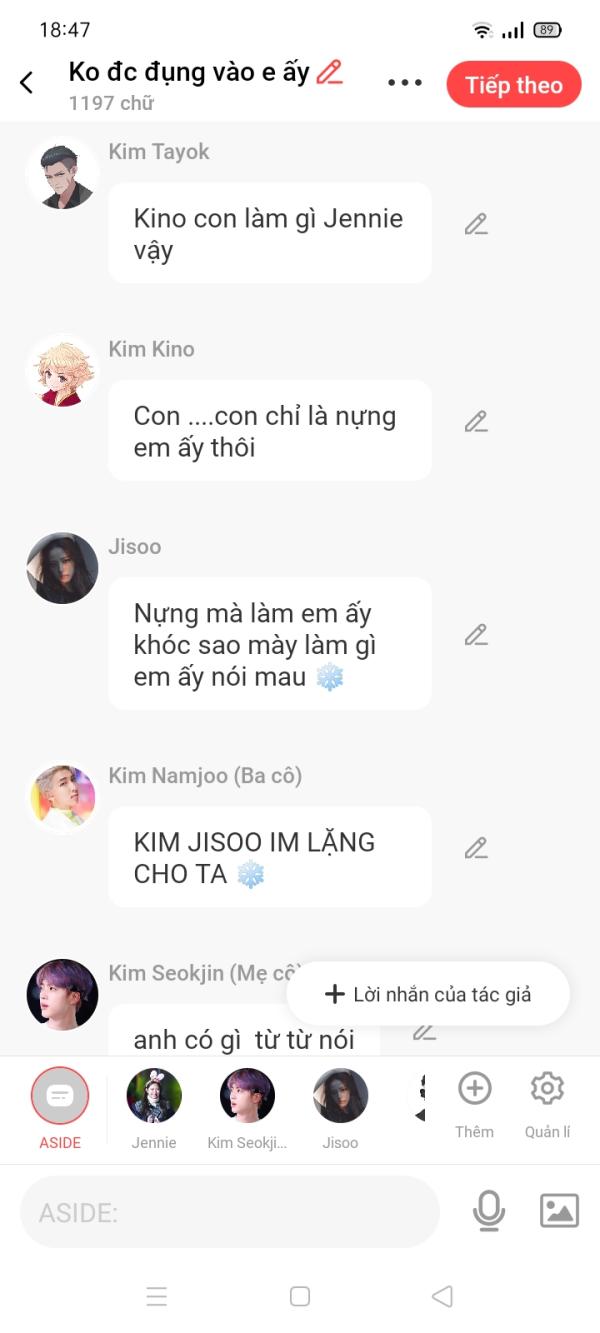Image resolution: width=600 pixels, height=1333 pixels.
Task: Edit Kim Kino's message
Action: coord(476,421)
